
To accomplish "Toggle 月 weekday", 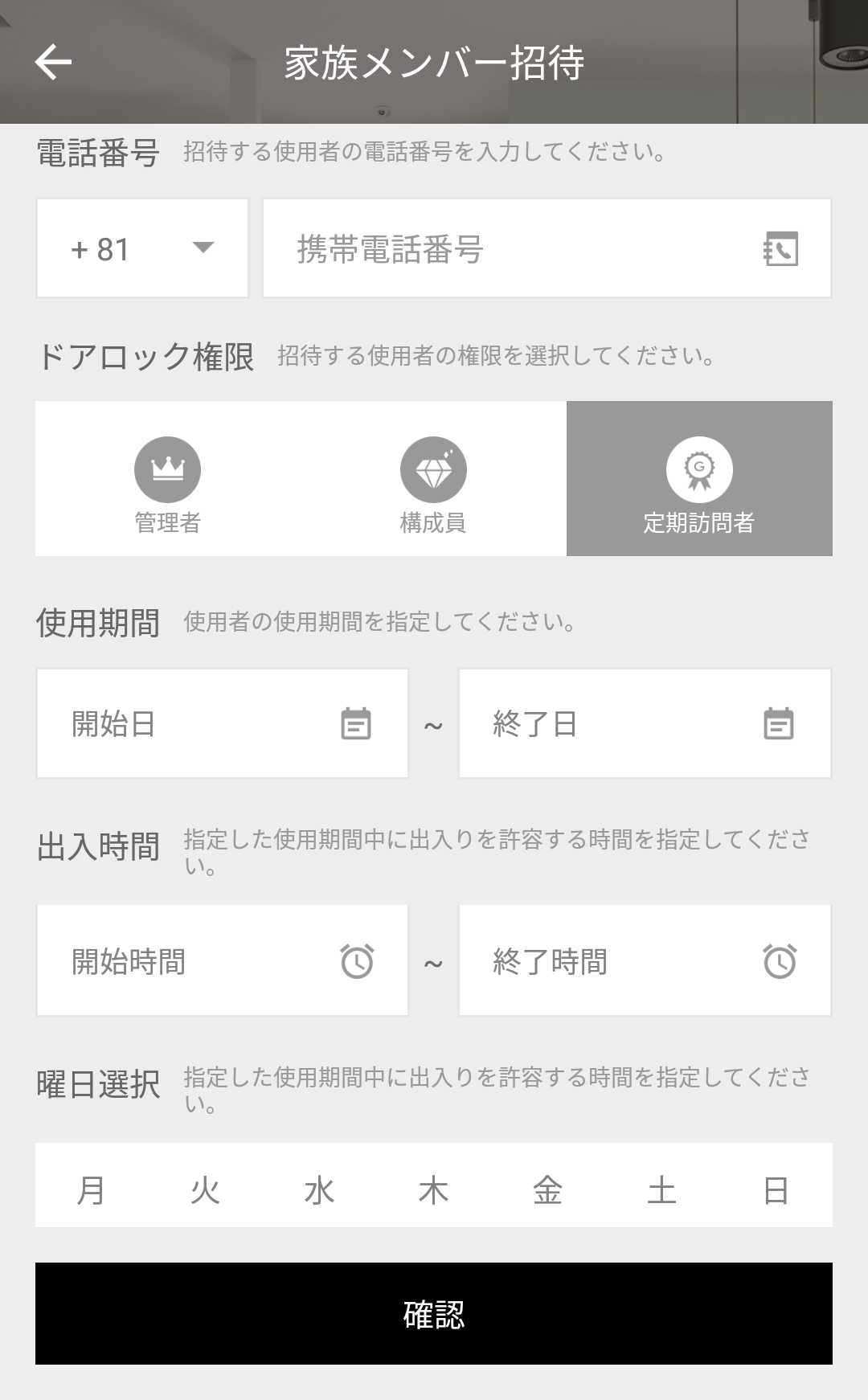I will 91,1189.
